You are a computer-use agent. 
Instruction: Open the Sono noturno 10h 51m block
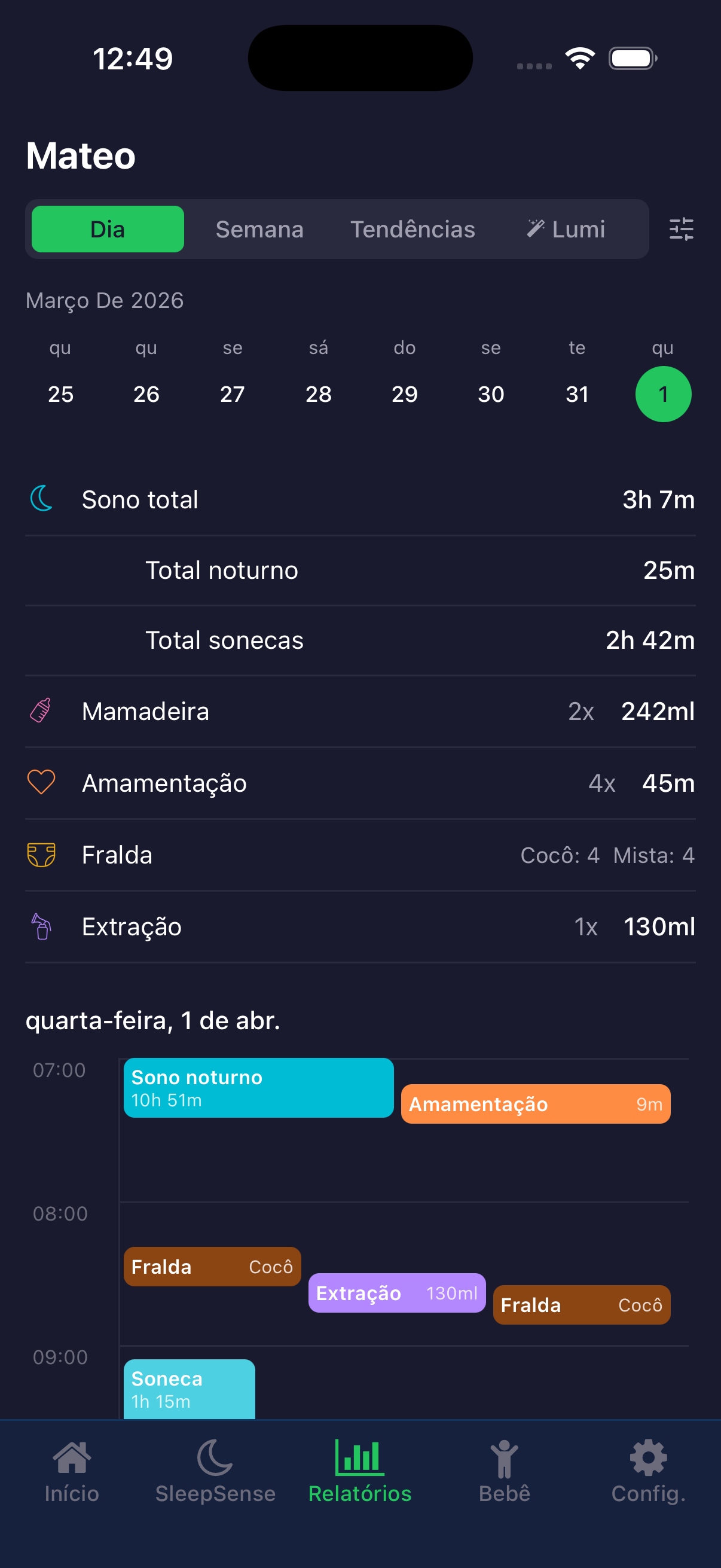pos(259,1089)
